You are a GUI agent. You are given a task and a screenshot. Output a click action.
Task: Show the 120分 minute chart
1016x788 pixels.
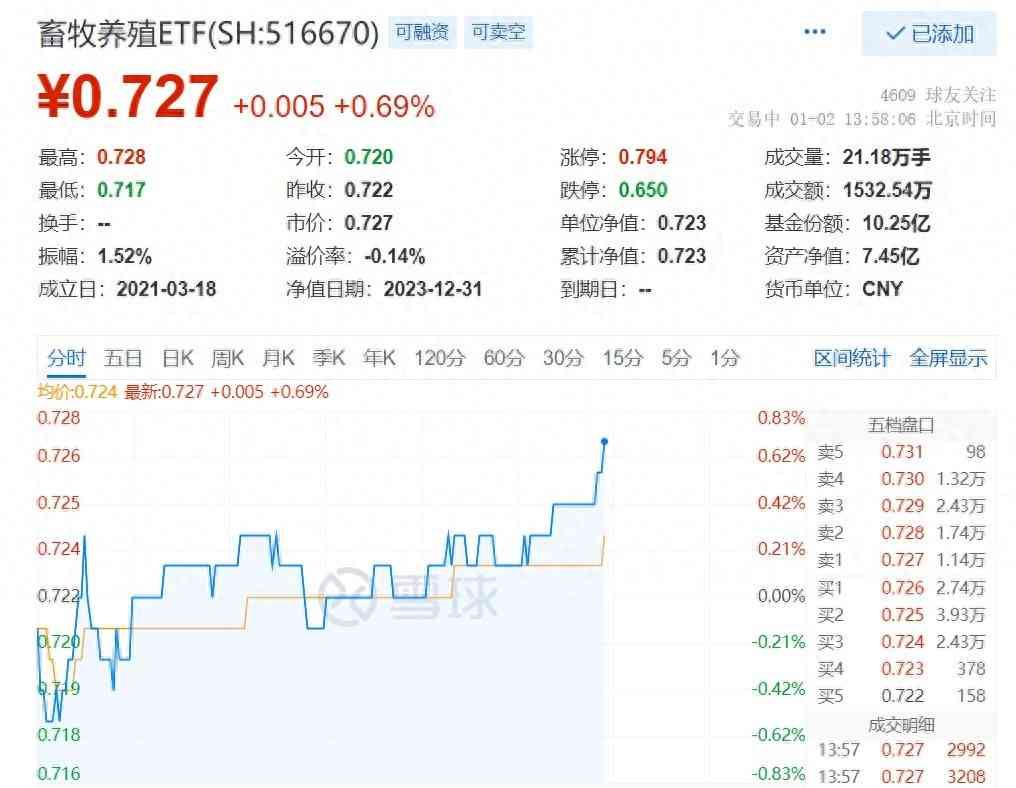[440, 357]
